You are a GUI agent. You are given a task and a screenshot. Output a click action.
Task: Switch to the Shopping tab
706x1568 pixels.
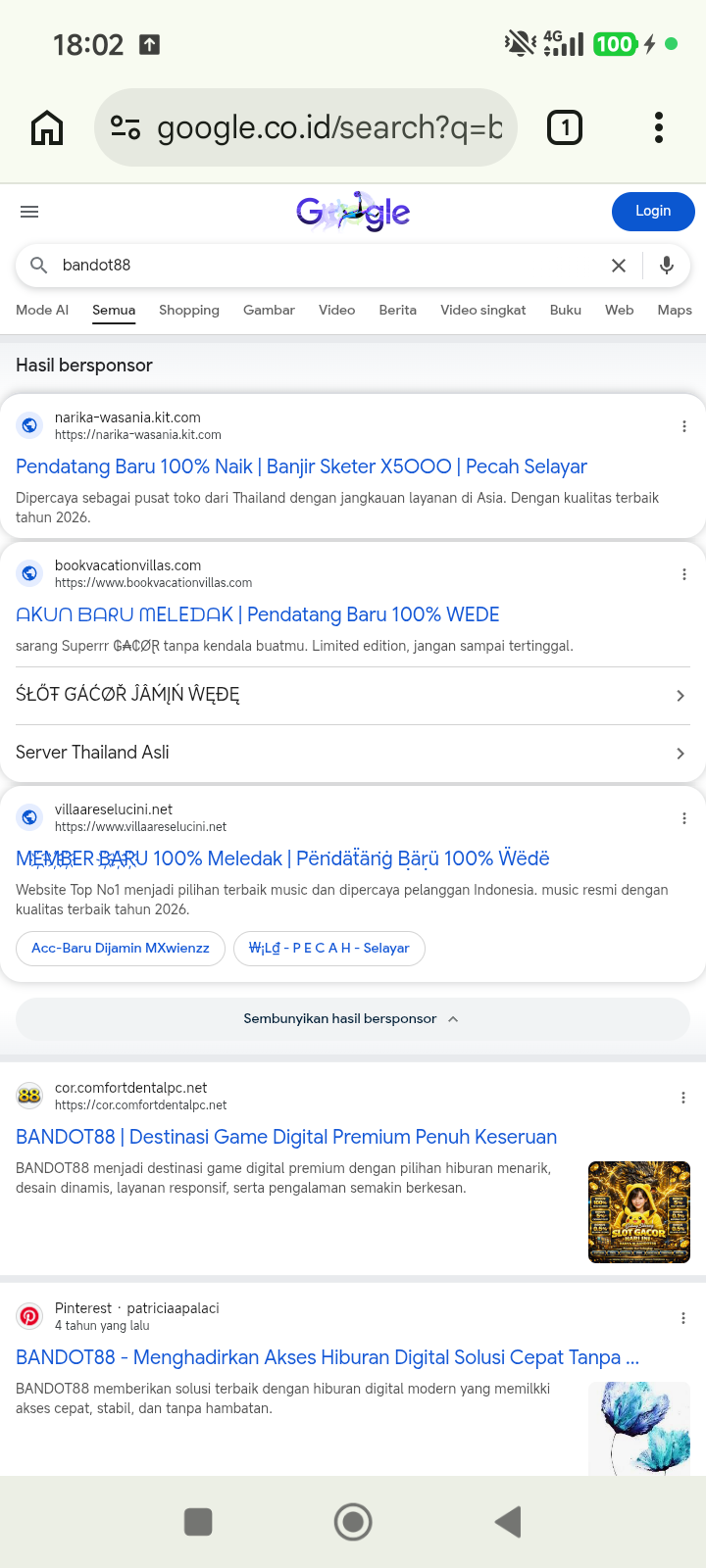[x=189, y=310]
